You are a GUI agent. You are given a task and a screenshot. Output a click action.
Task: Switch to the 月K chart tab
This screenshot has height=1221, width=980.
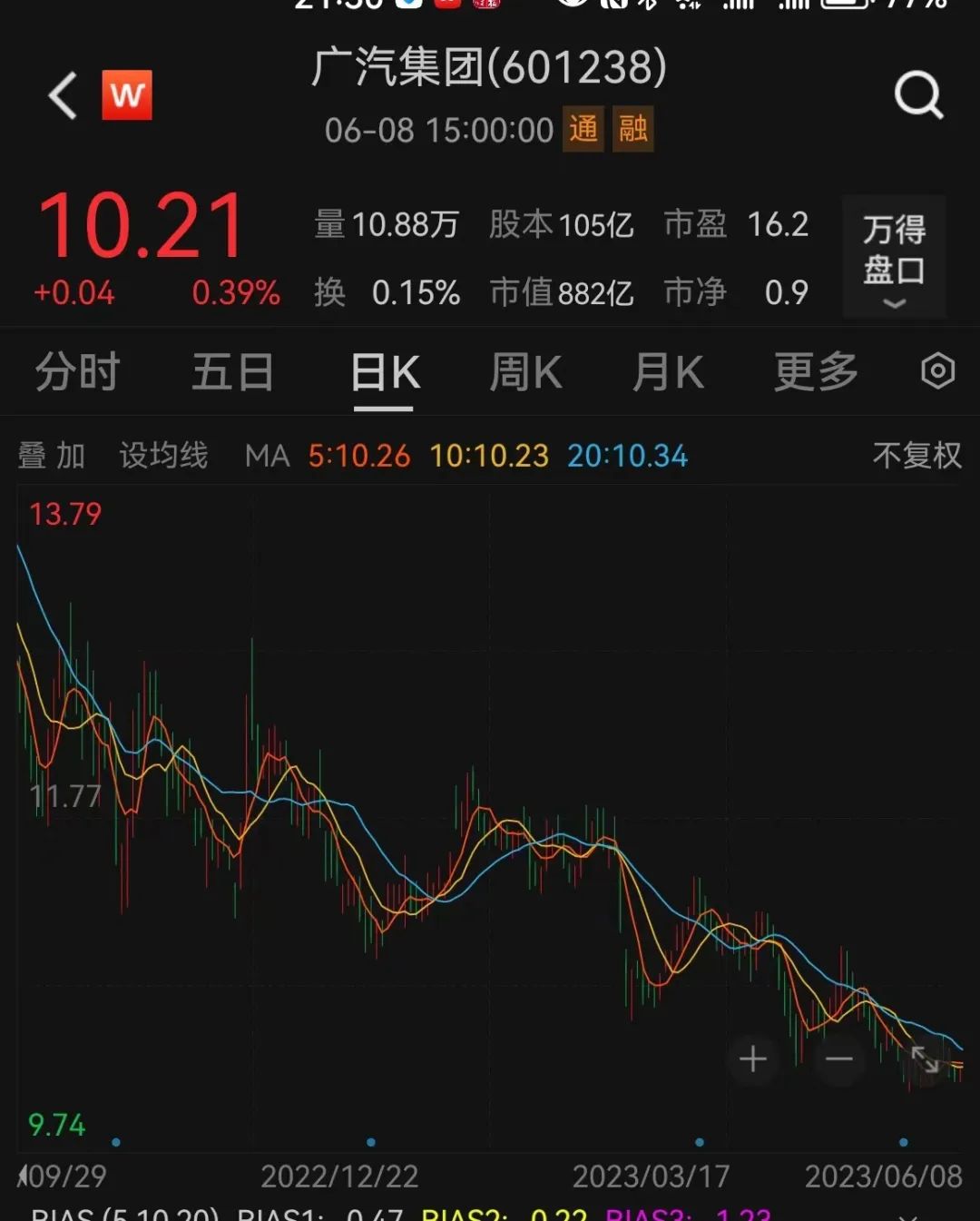tap(668, 372)
